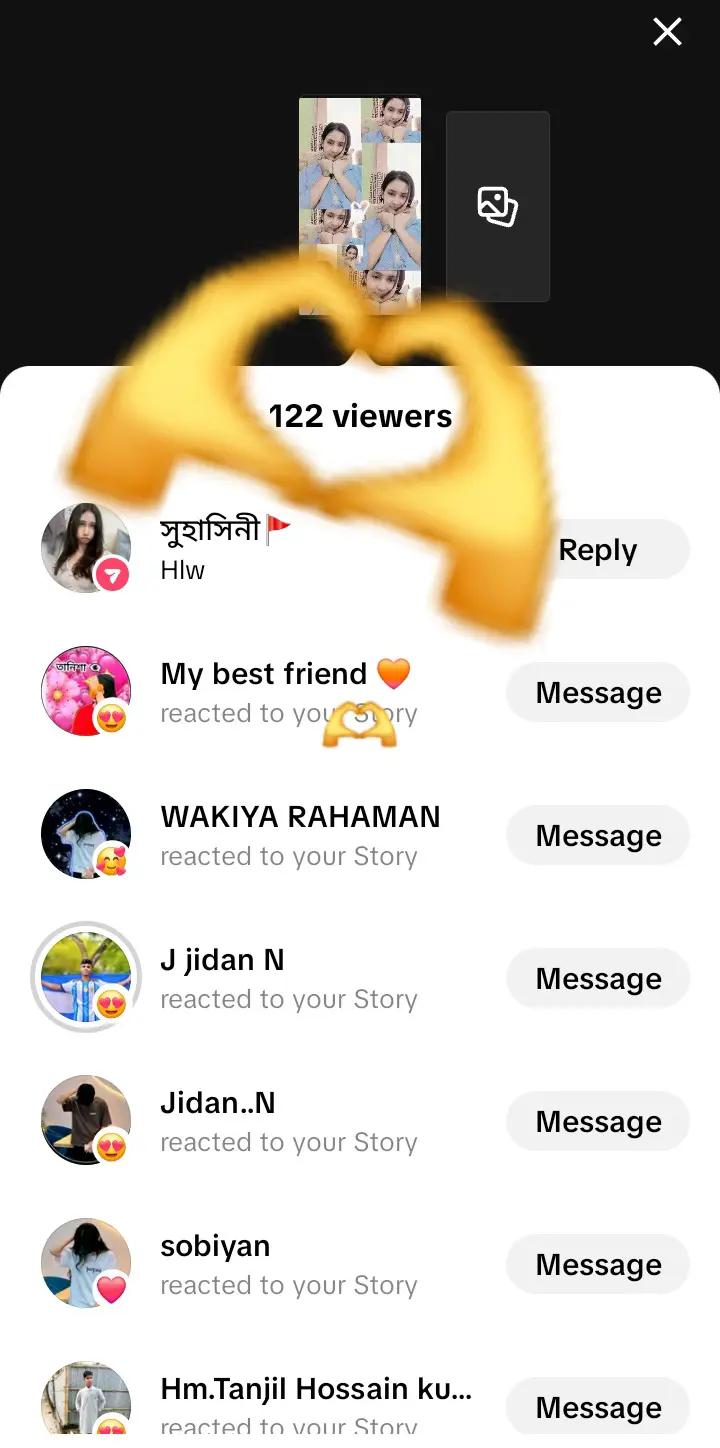Open My best friend's profile avatar
720x1448 pixels.
point(86,691)
